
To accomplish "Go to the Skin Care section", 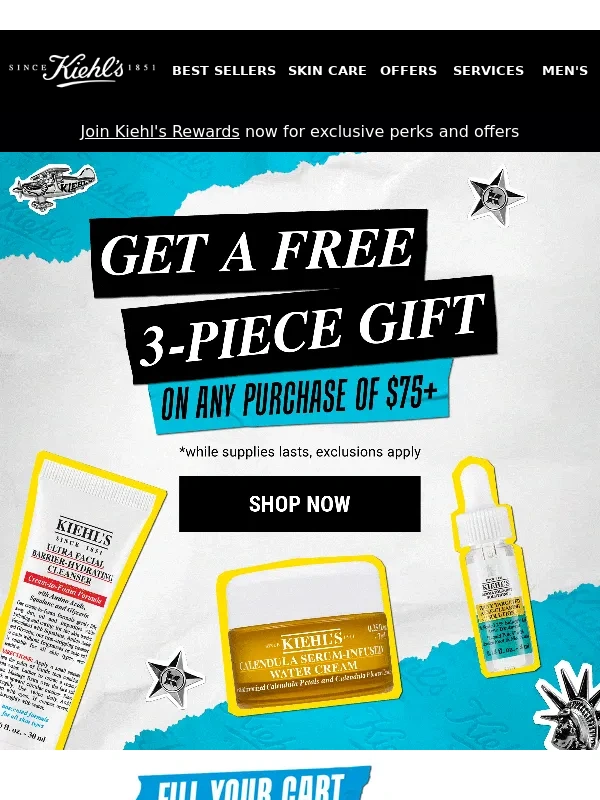I will [327, 71].
